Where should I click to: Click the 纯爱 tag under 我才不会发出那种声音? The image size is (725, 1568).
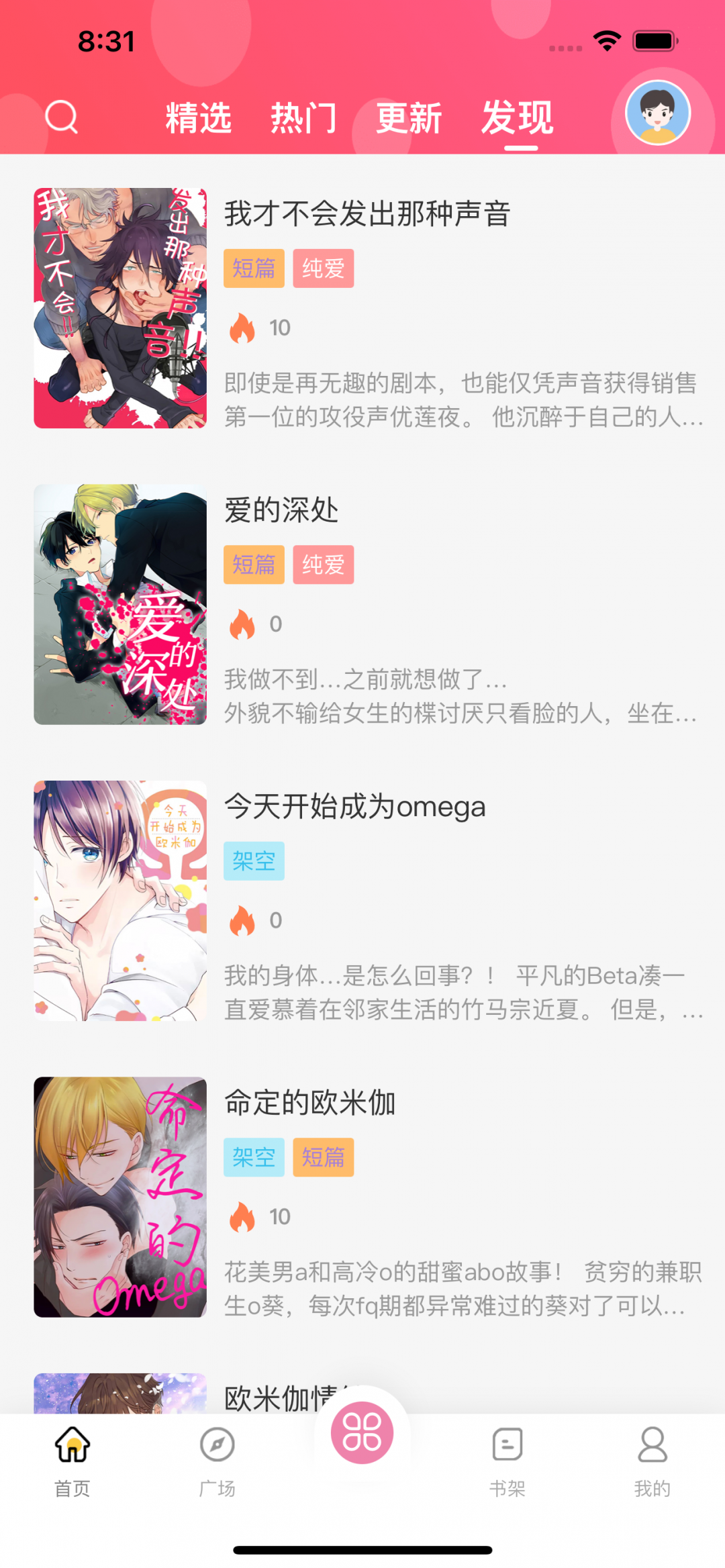[x=323, y=268]
